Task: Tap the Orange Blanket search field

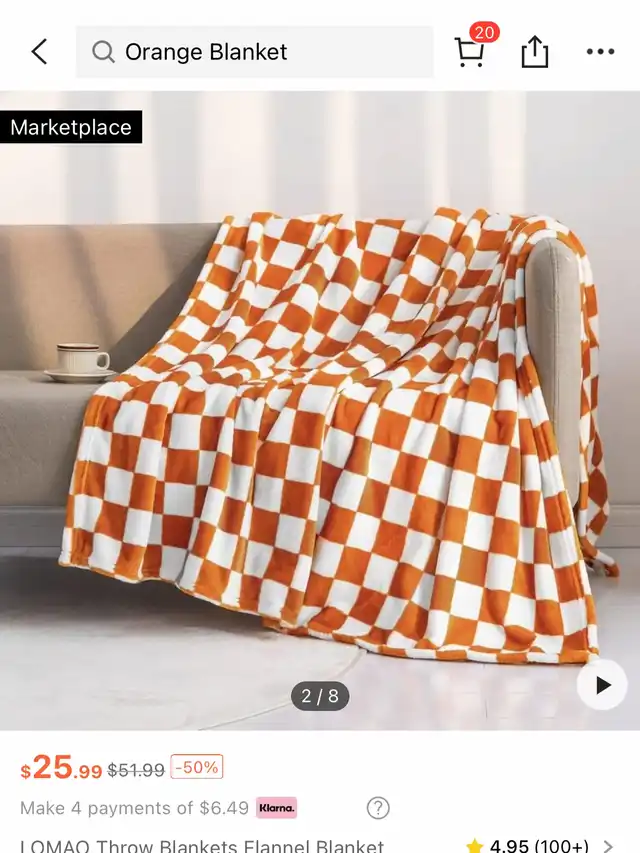Action: [x=255, y=52]
